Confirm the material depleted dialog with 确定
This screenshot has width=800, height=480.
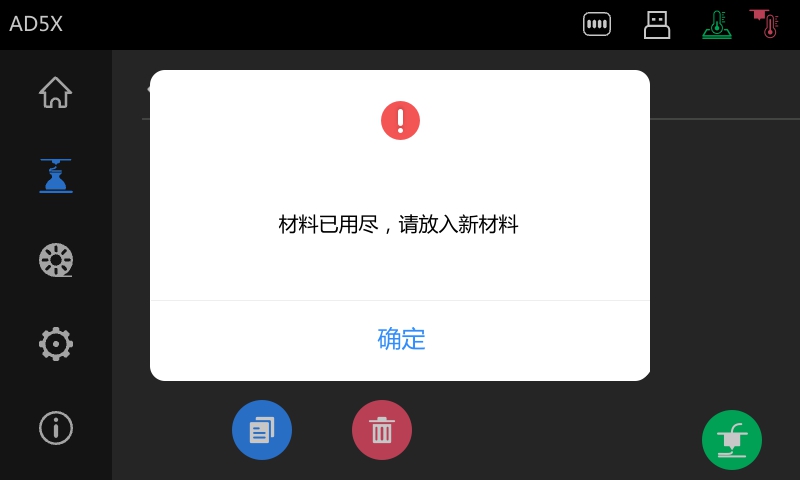coord(400,340)
